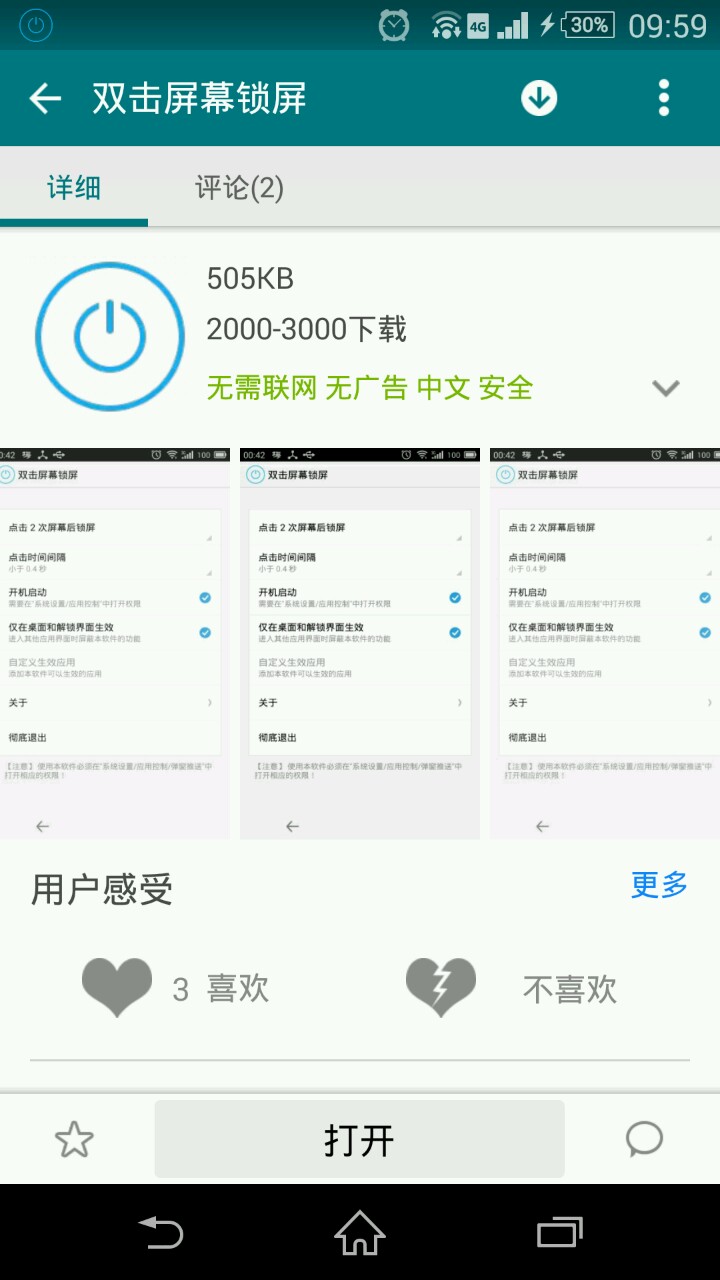The height and width of the screenshot is (1280, 720).
Task: Tap 更多 next to 用户感受
Action: [x=659, y=884]
